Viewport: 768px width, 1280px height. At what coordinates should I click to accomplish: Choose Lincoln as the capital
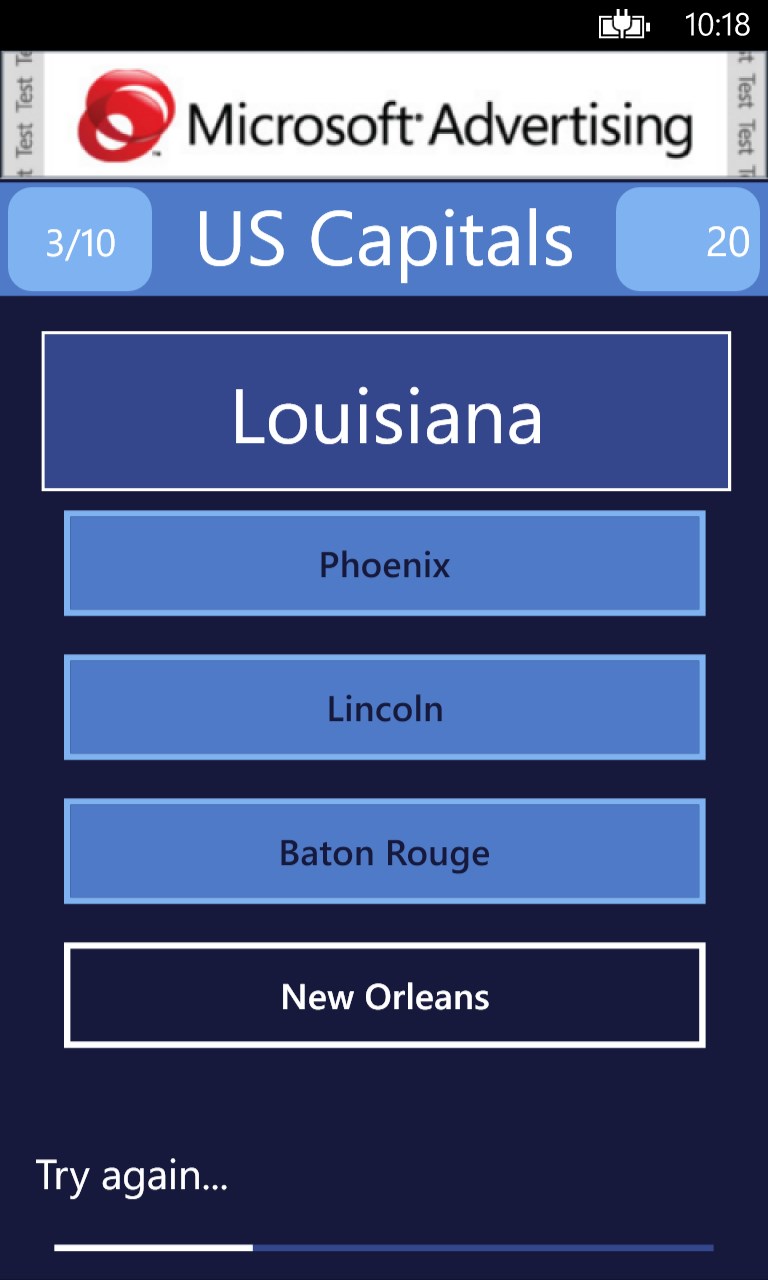pos(385,708)
